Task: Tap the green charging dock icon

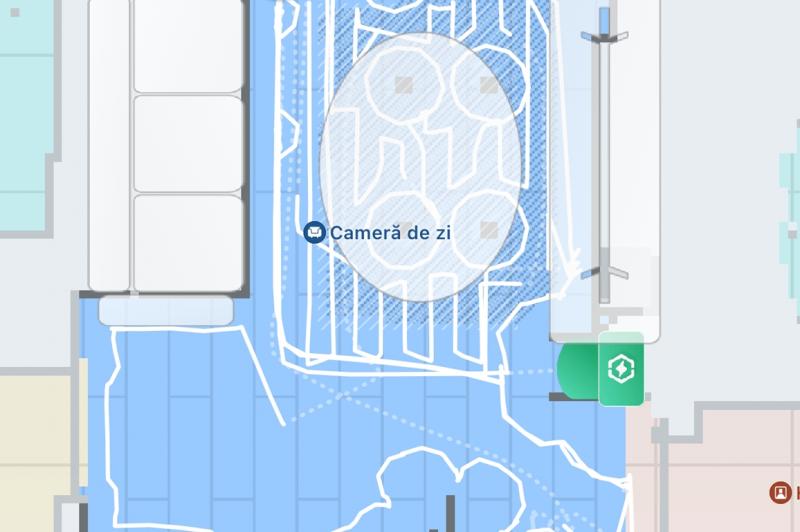Action: tap(620, 369)
